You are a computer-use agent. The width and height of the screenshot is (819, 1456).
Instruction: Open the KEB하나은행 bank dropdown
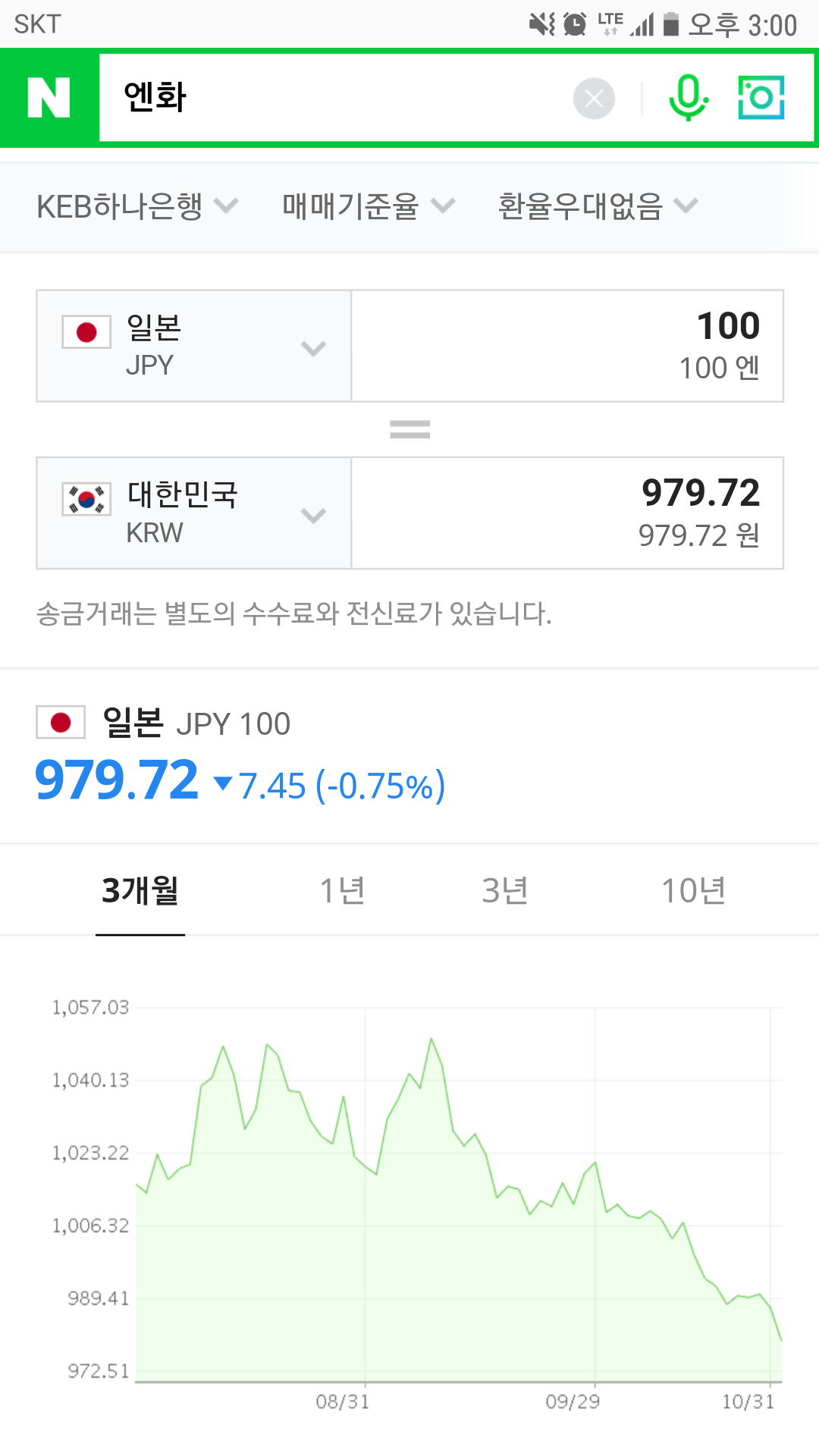coord(137,206)
